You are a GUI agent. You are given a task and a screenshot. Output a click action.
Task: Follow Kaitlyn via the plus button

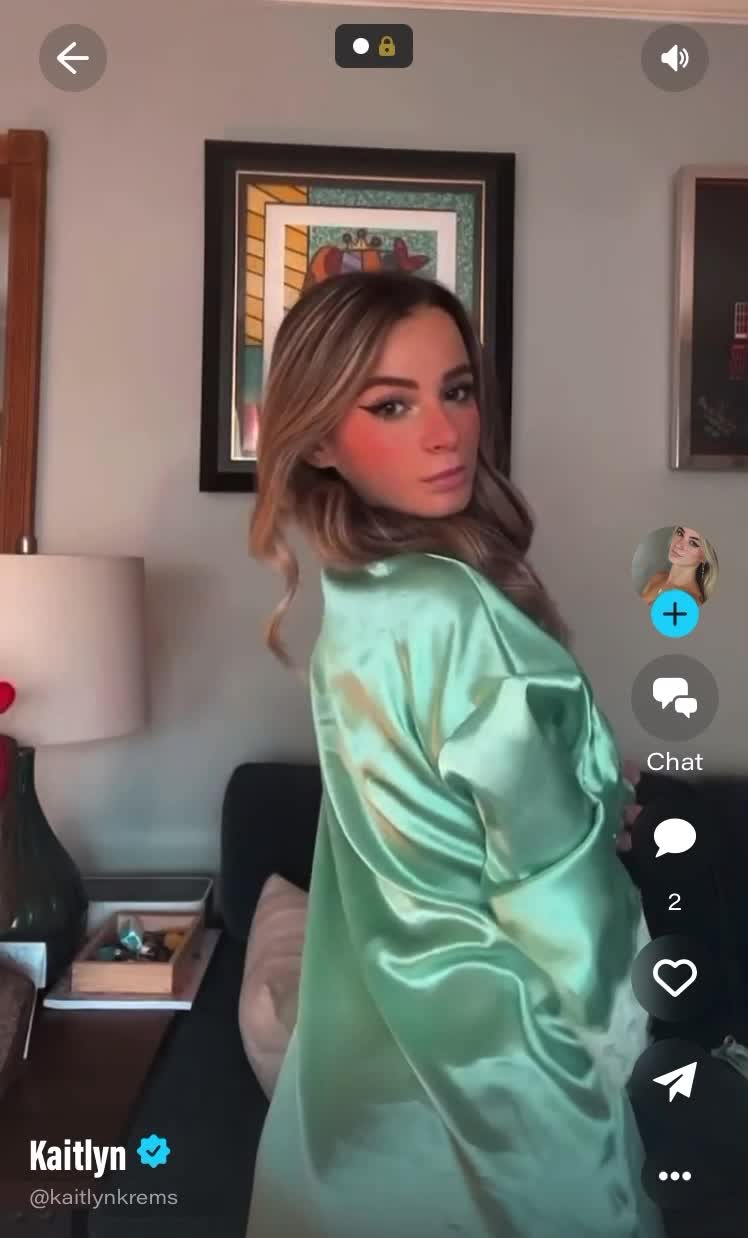[675, 613]
